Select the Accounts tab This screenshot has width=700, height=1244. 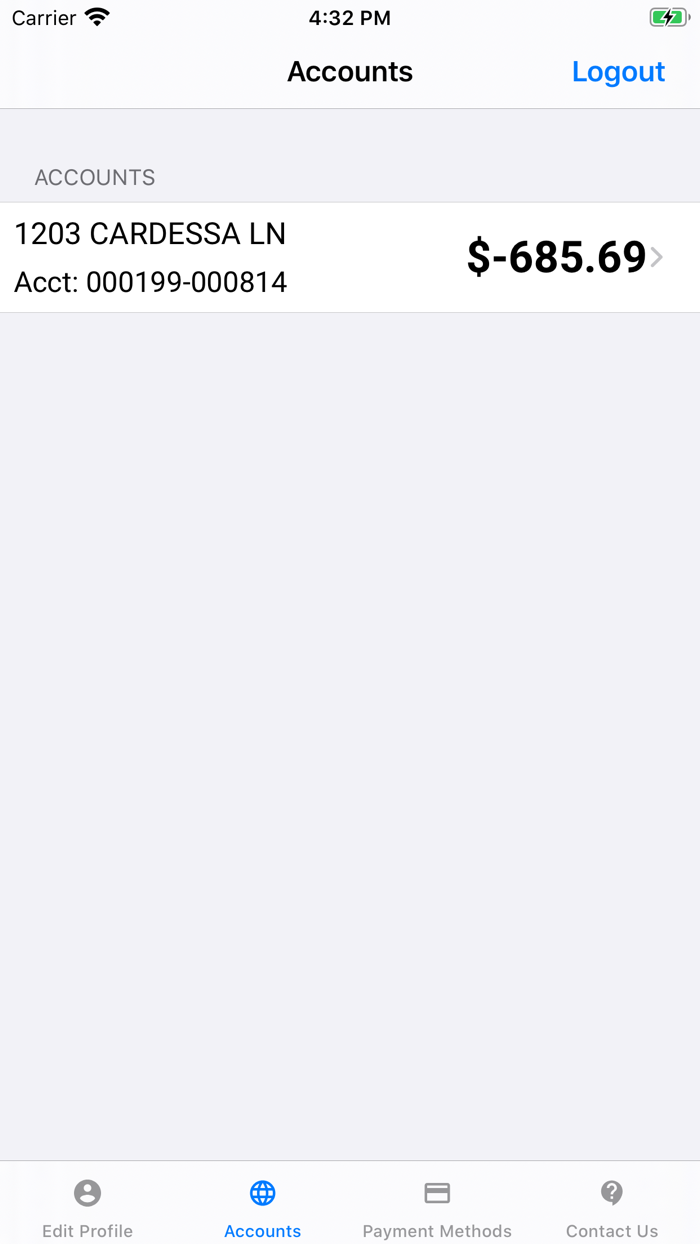pyautogui.click(x=262, y=1208)
